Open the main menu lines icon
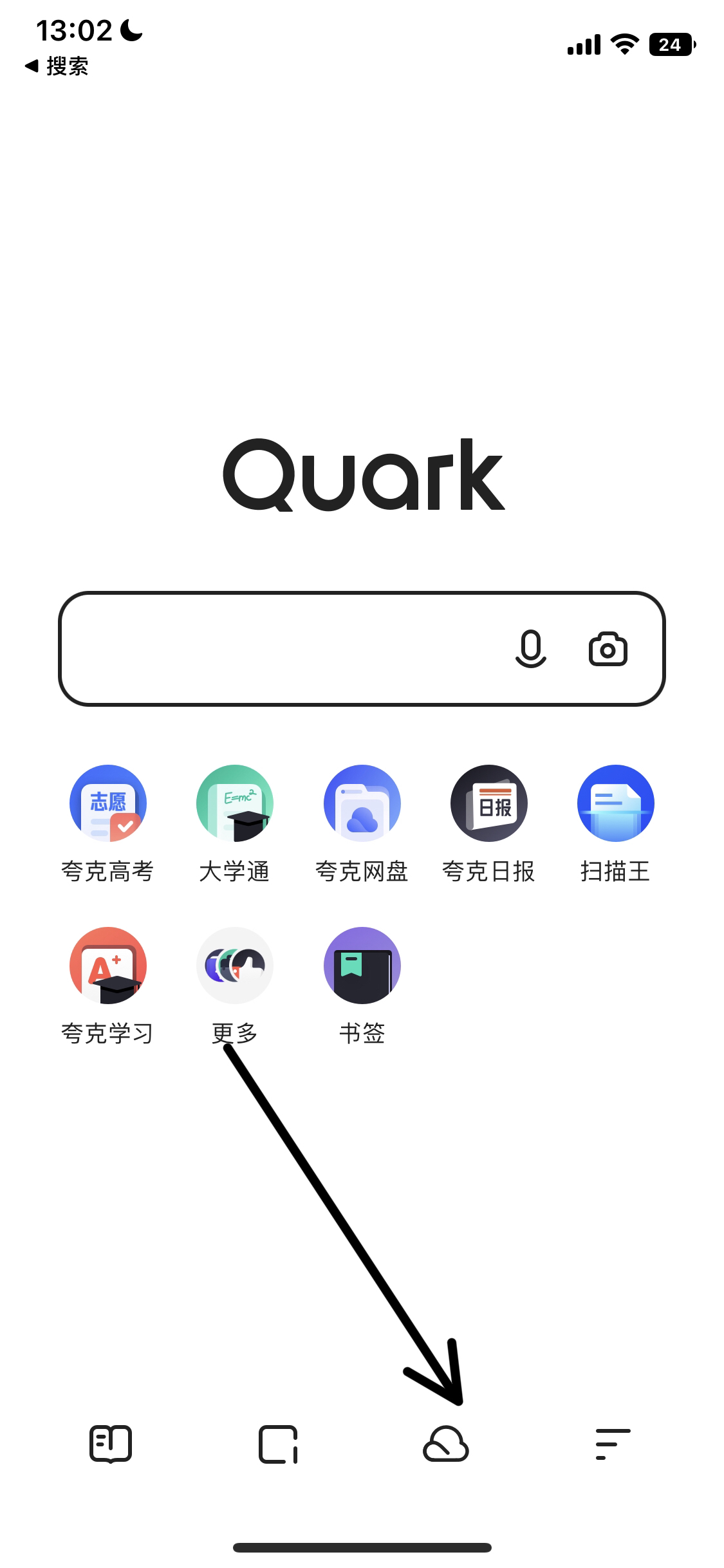Screen dimensions: 724x1568 (x=612, y=1444)
